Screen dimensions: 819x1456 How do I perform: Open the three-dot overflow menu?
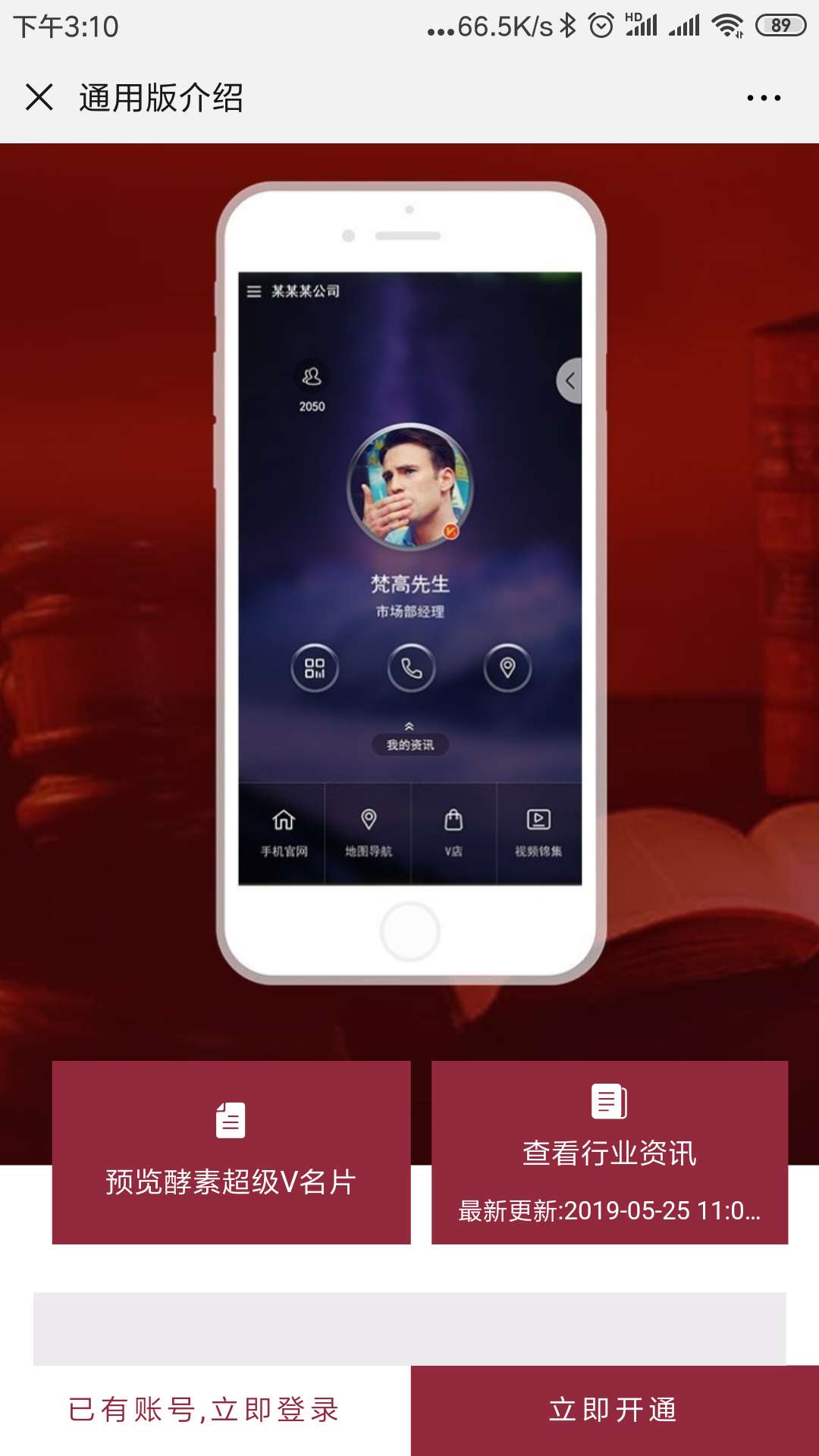coord(763,98)
